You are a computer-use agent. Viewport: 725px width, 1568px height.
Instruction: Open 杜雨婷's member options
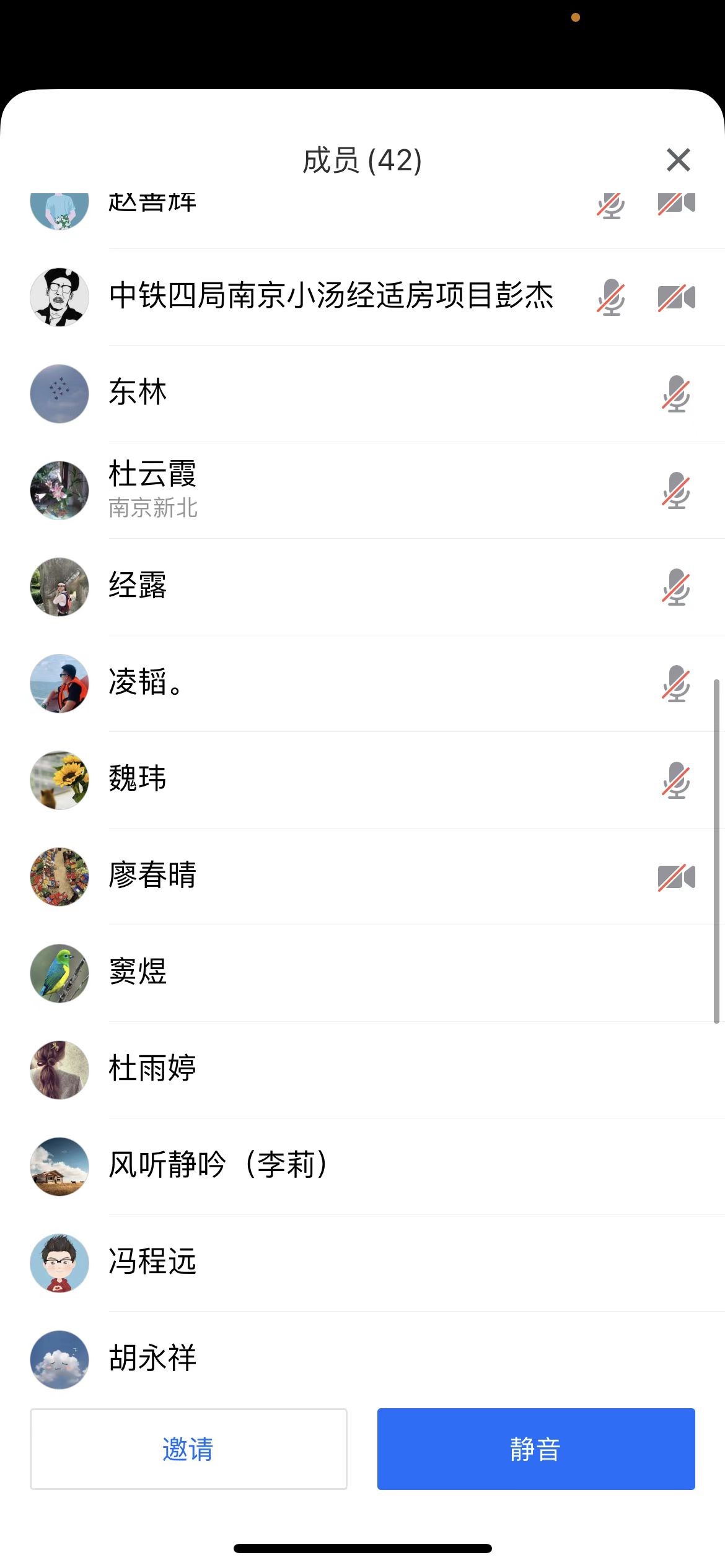tap(248, 1069)
